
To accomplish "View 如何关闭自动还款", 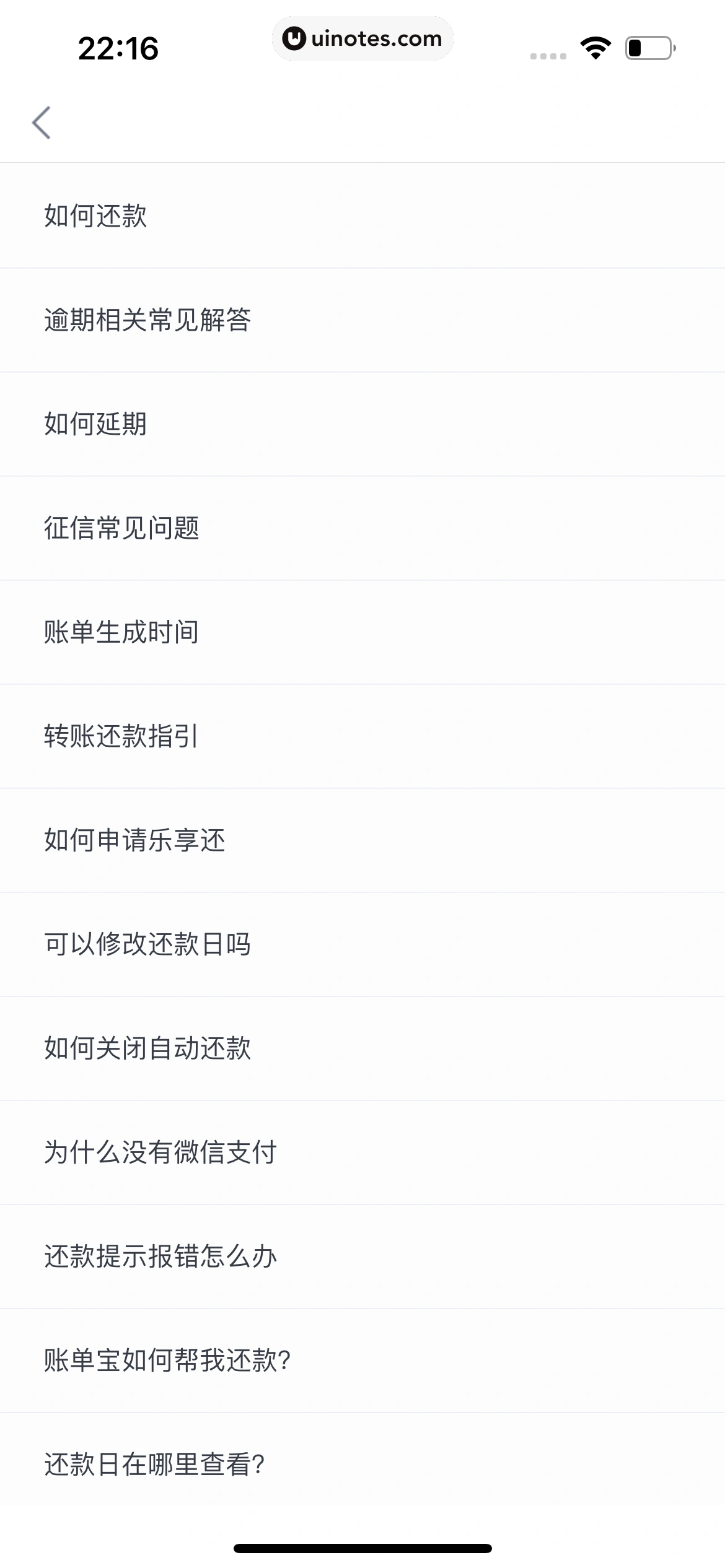I will pyautogui.click(x=147, y=1048).
